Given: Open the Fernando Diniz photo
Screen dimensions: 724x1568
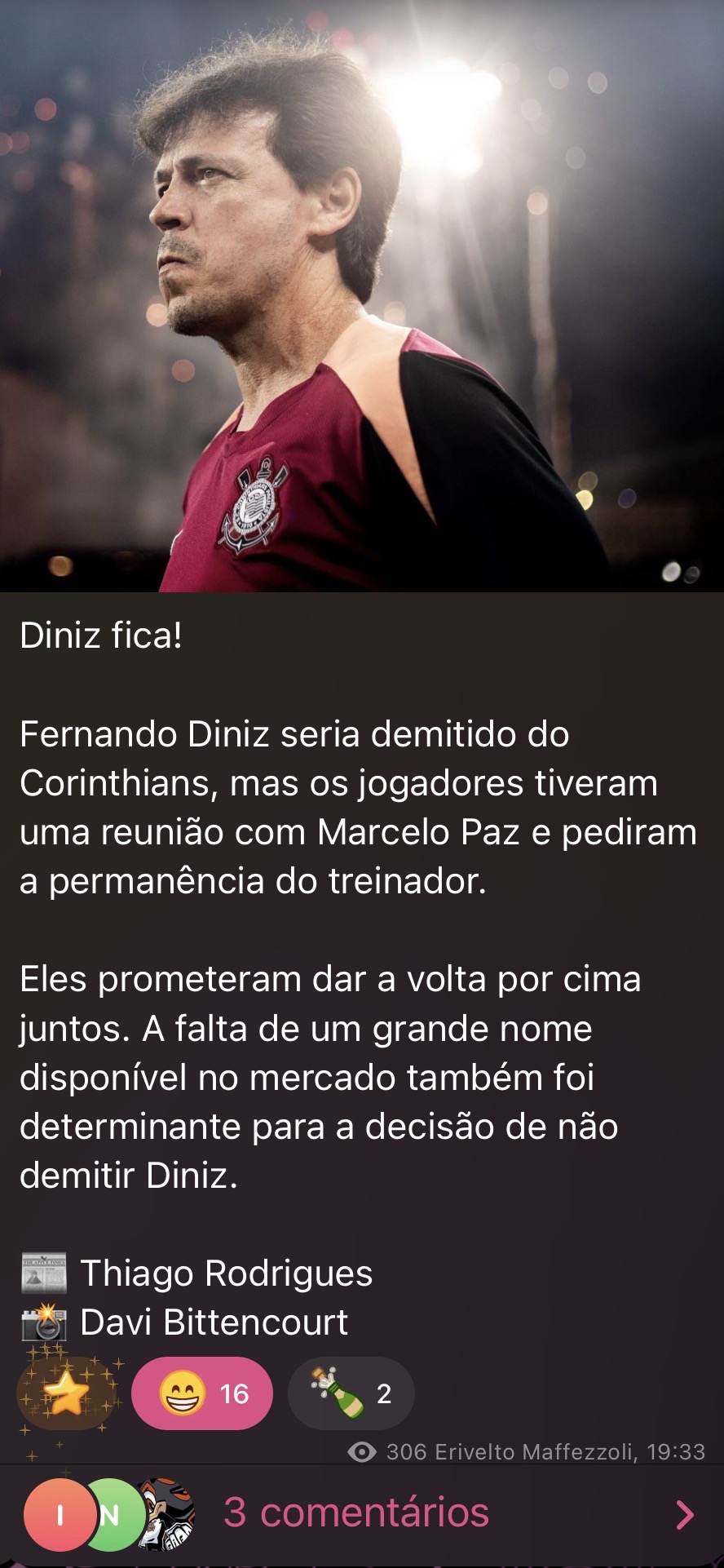Looking at the screenshot, I should (x=362, y=295).
